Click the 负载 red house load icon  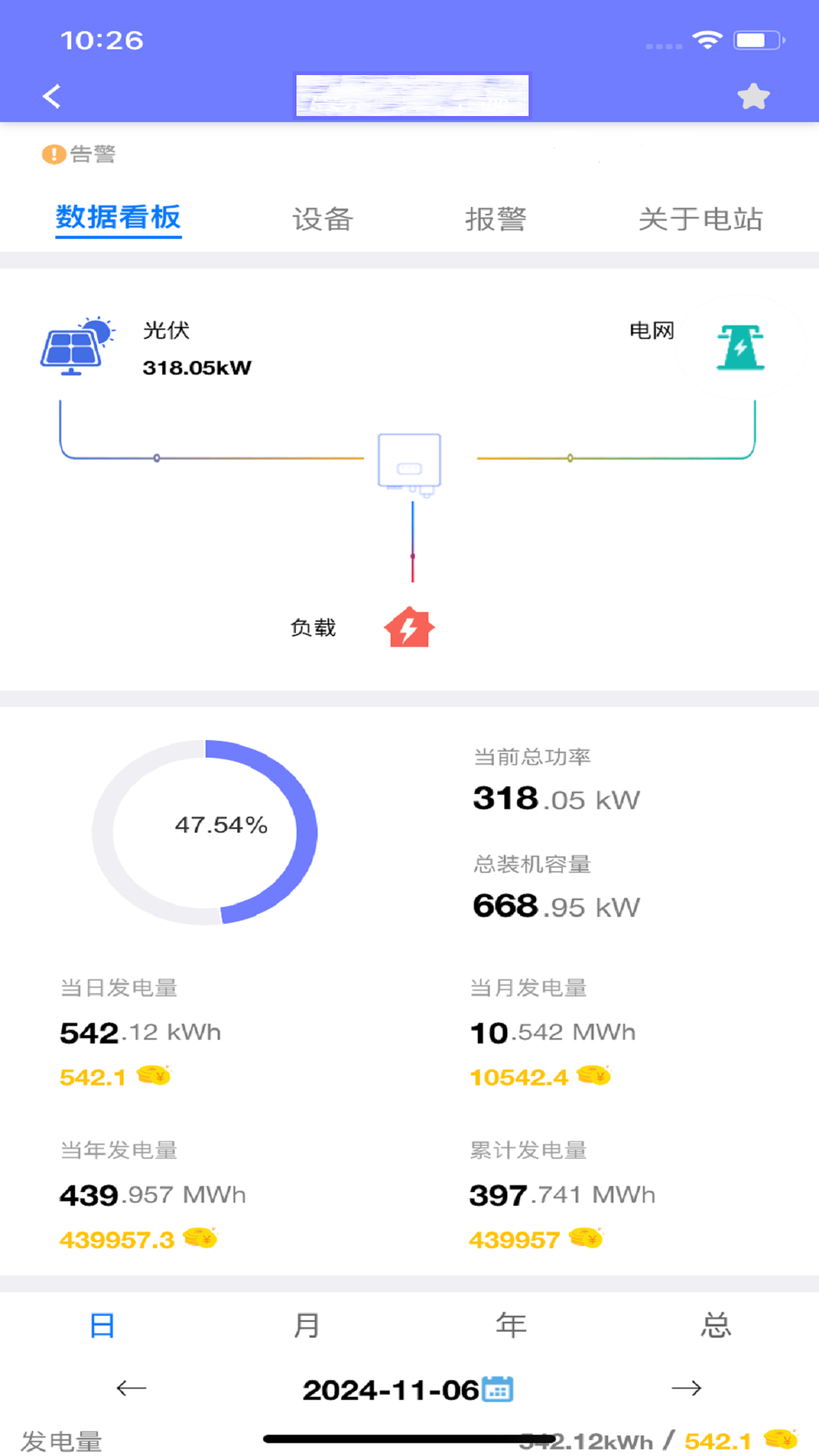pyautogui.click(x=409, y=627)
